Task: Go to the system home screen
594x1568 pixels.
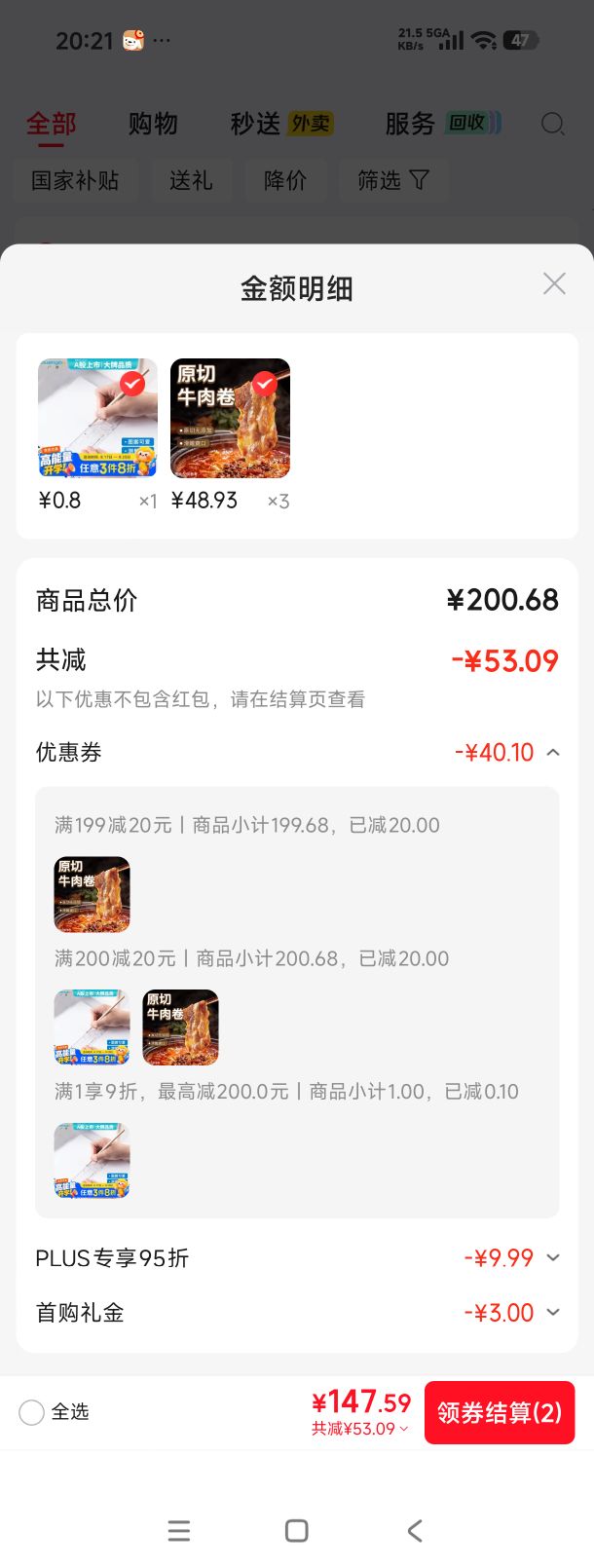Action: (297, 1530)
